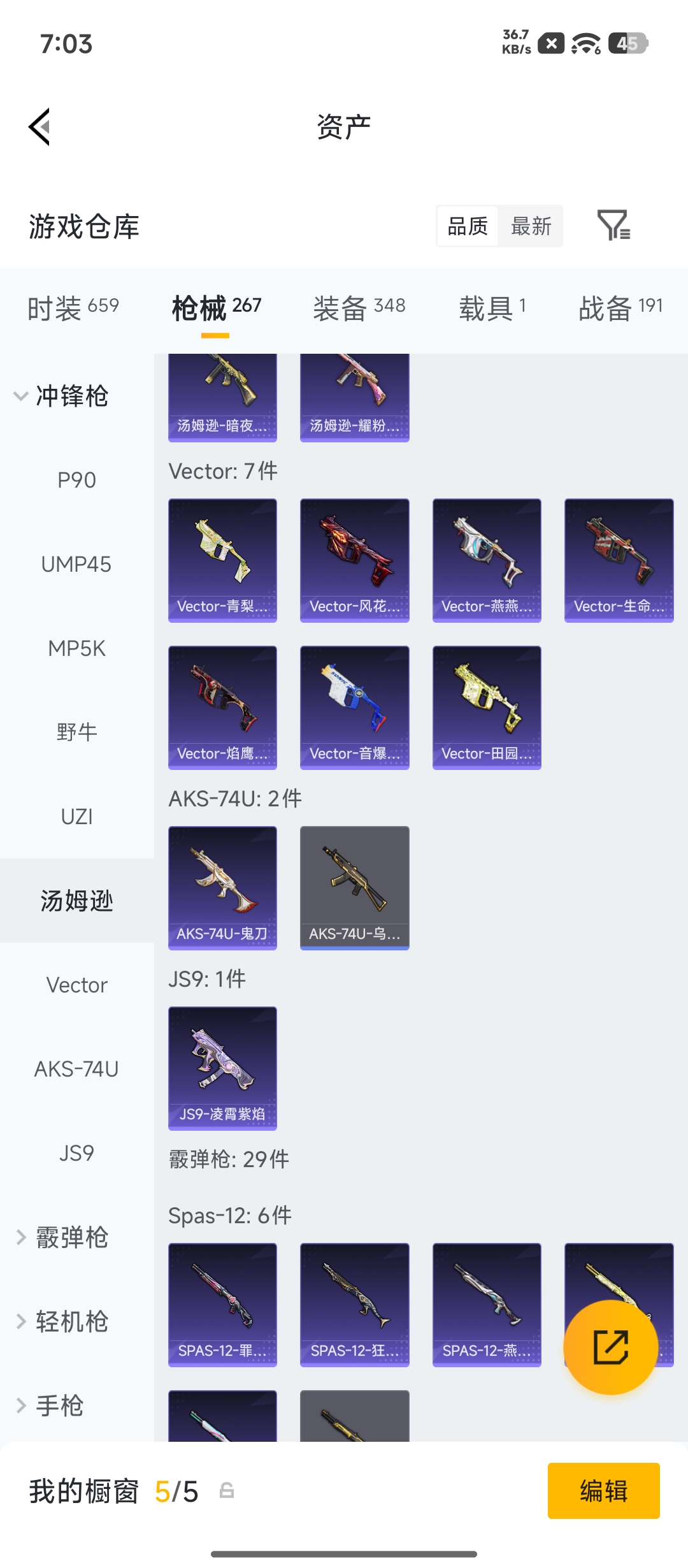The height and width of the screenshot is (1568, 688).
Task: Switch to the 载具 tab
Action: [x=492, y=309]
